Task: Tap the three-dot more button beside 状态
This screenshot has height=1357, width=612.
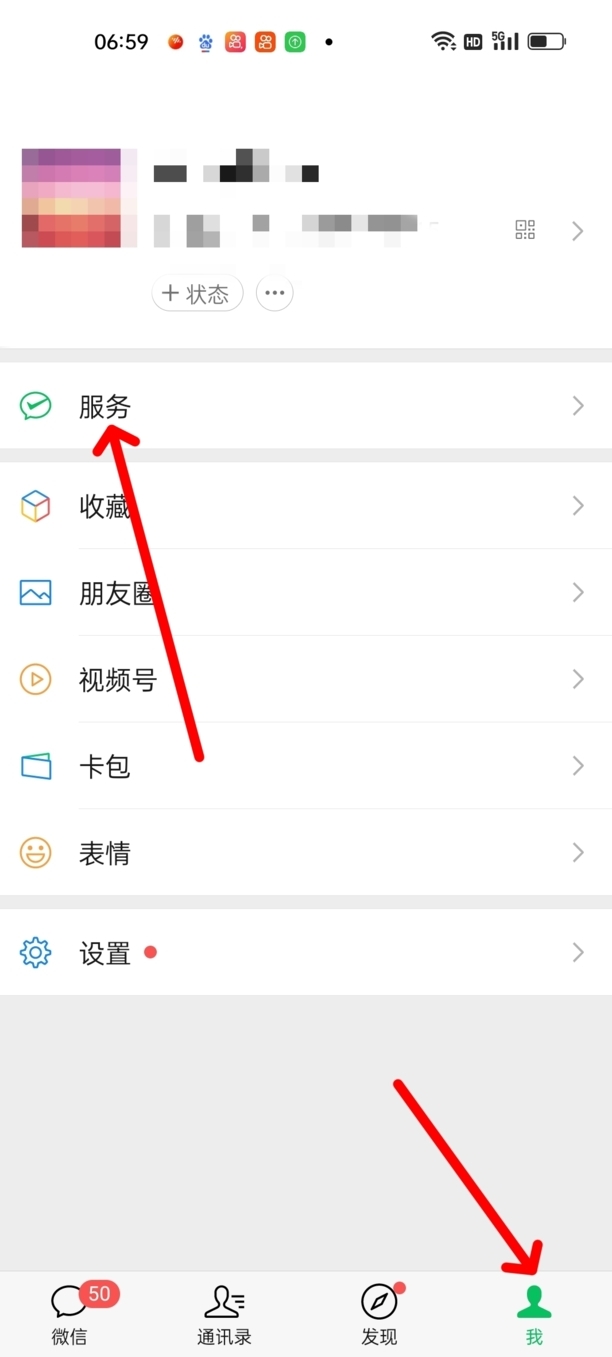Action: [275, 294]
